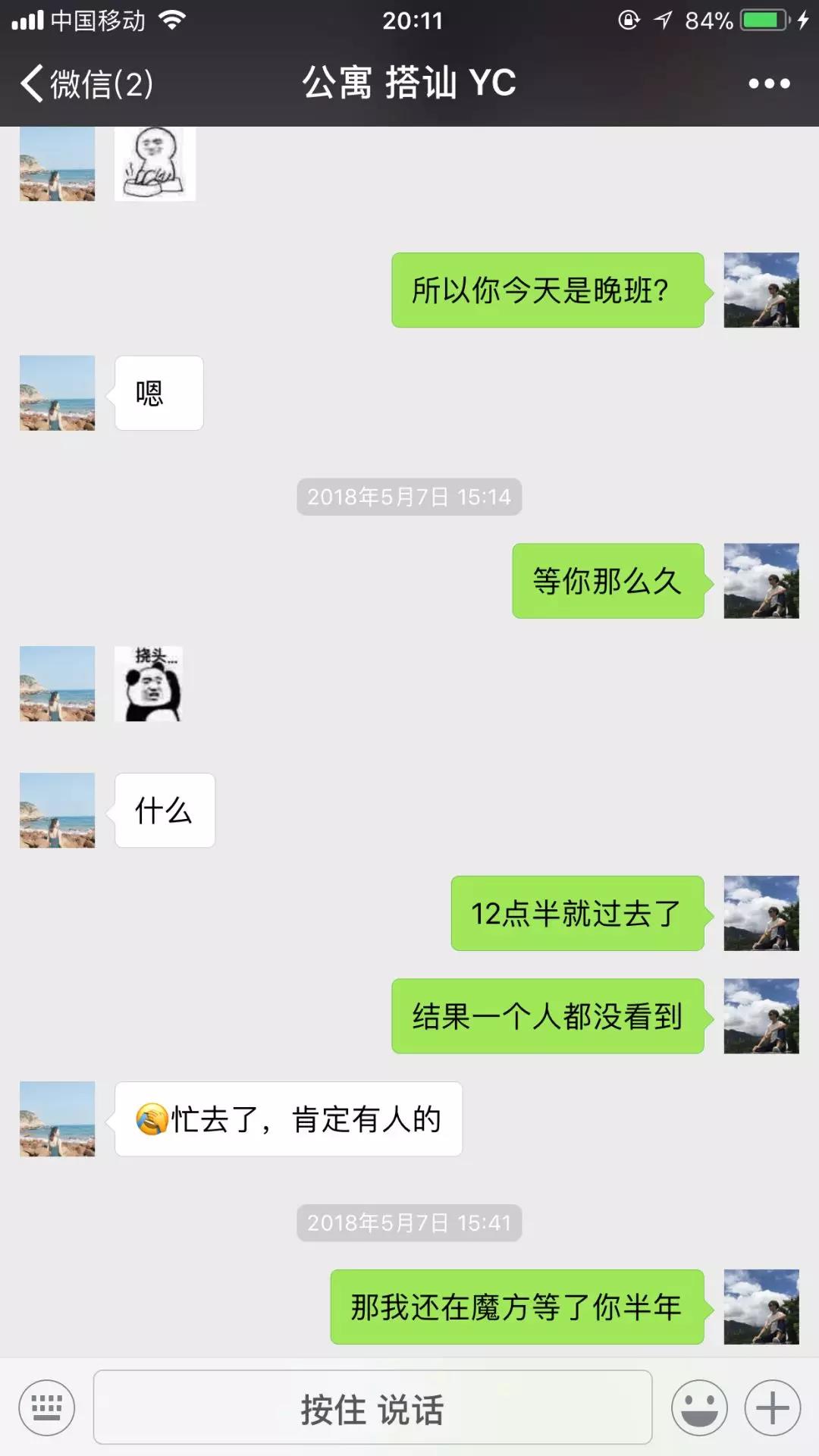Tap timestamp 2018年5月7日 15:41

409,1222
